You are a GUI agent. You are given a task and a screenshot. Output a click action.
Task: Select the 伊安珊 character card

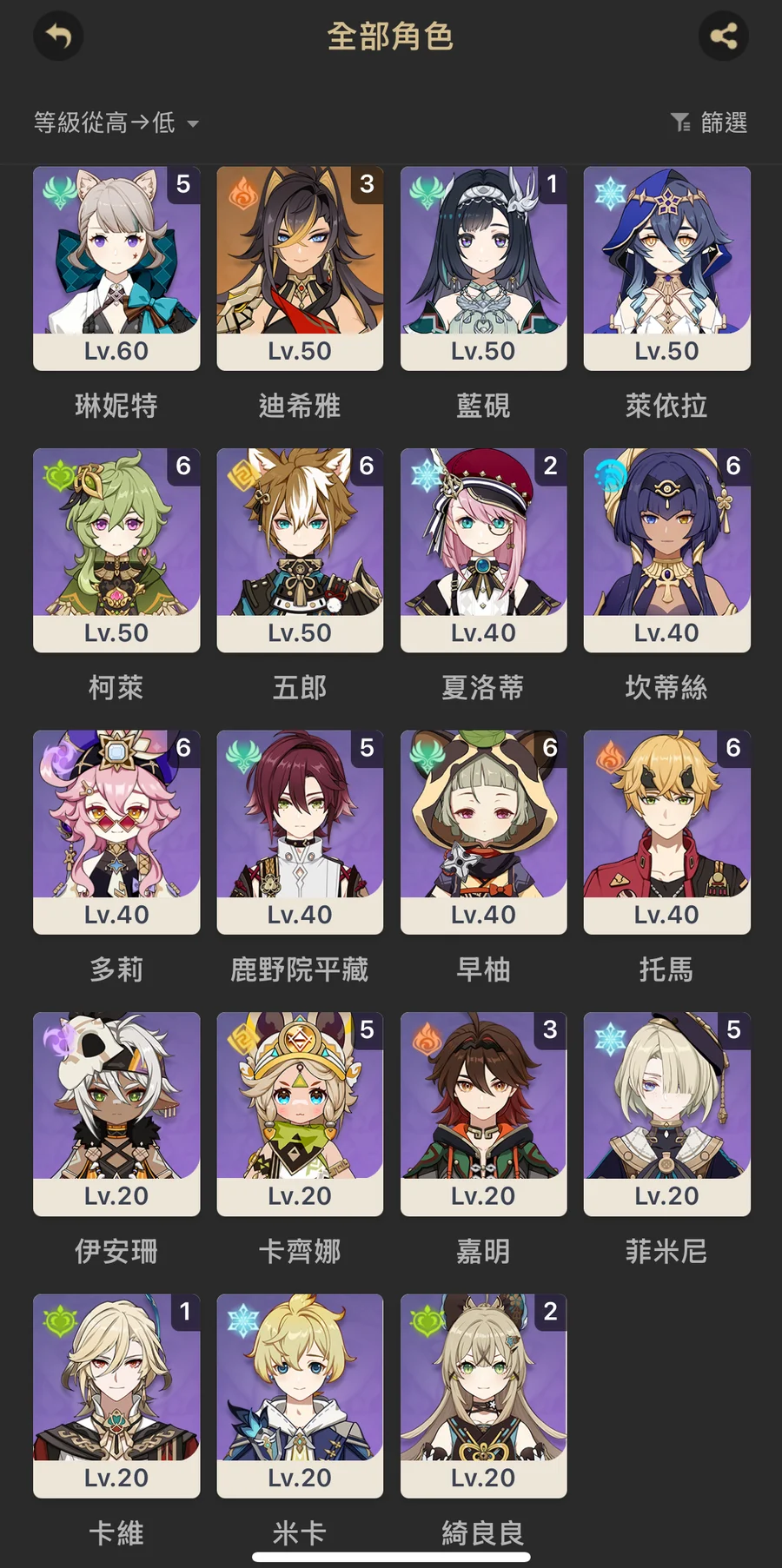pos(116,1114)
